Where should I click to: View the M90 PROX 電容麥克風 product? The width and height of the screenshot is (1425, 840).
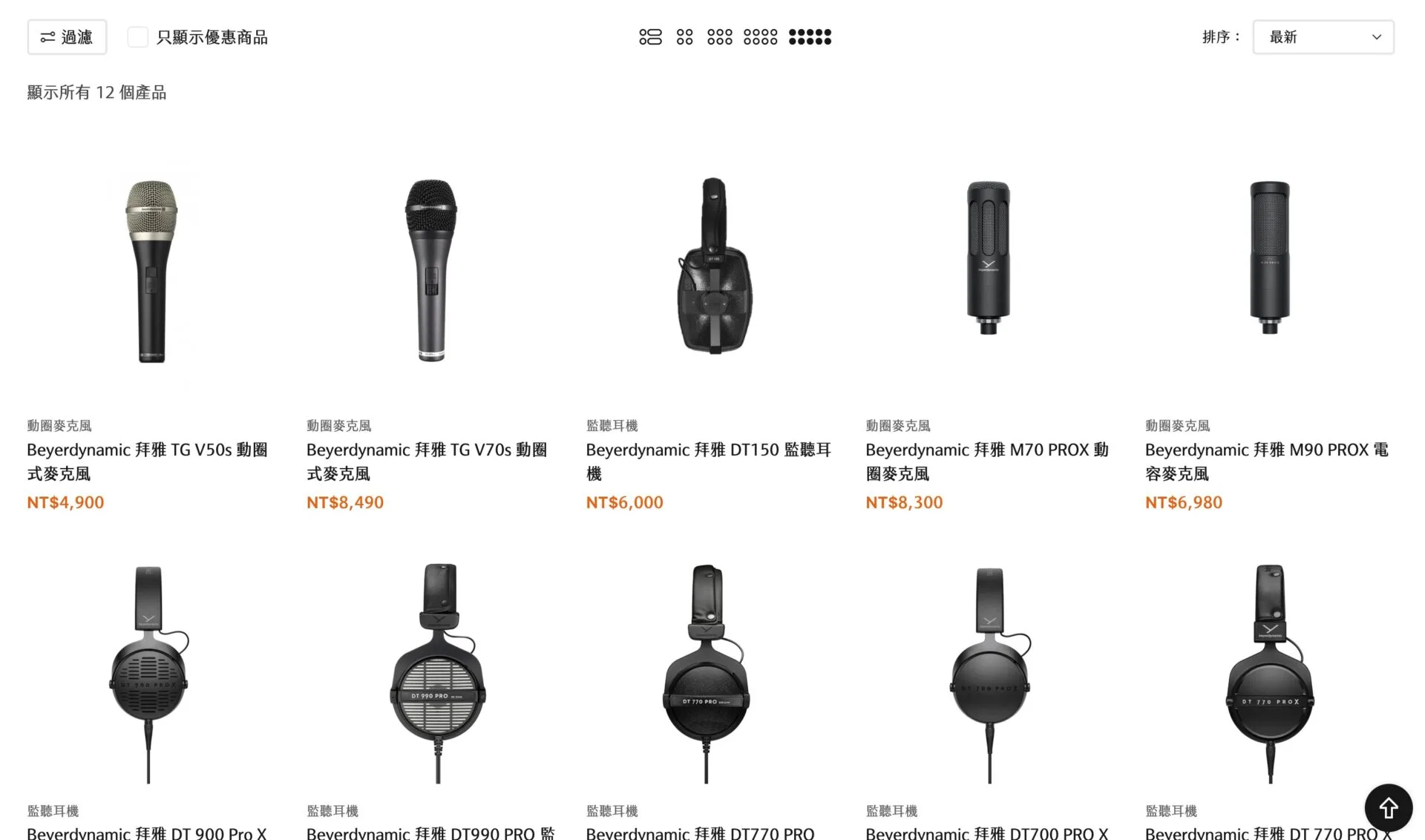(1266, 461)
